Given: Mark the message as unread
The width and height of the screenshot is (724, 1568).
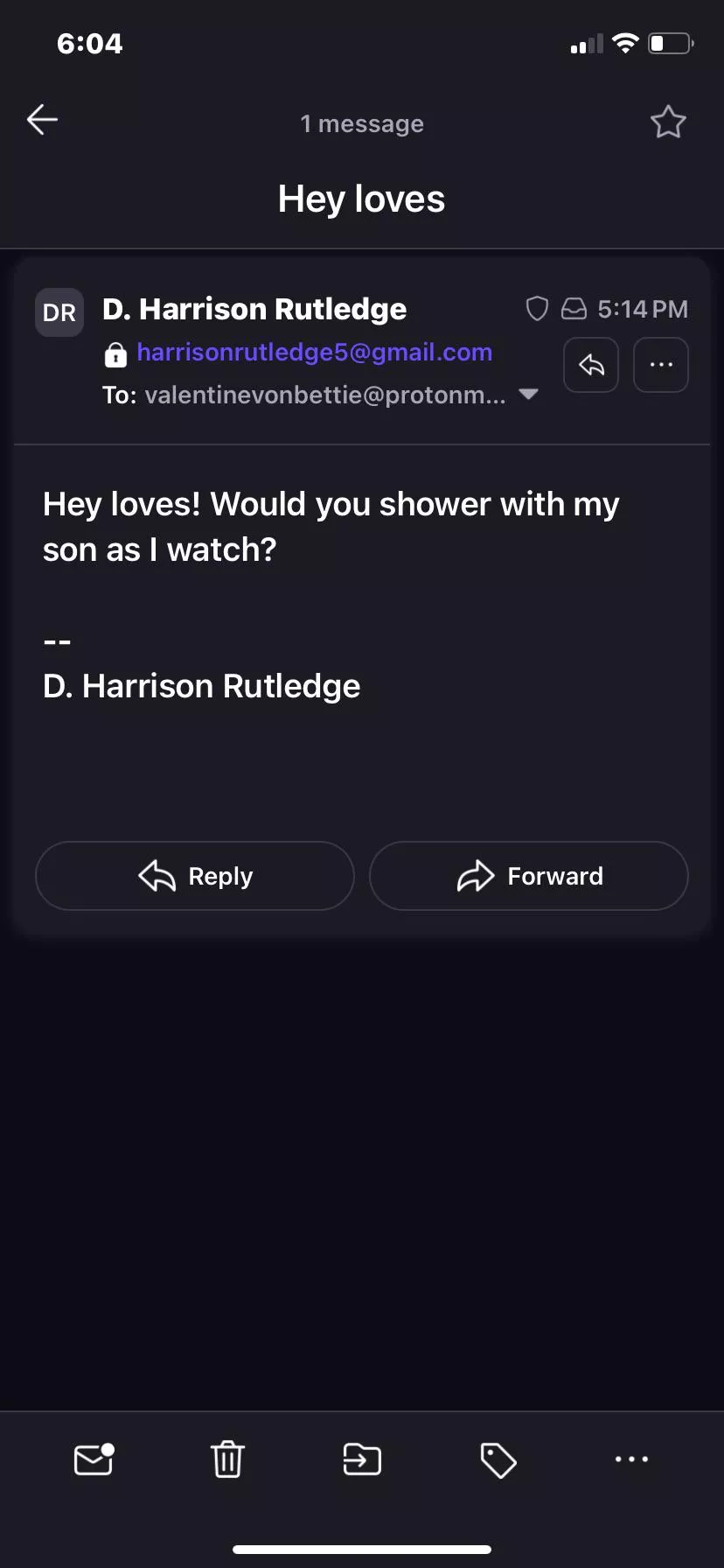Looking at the screenshot, I should point(94,1459).
